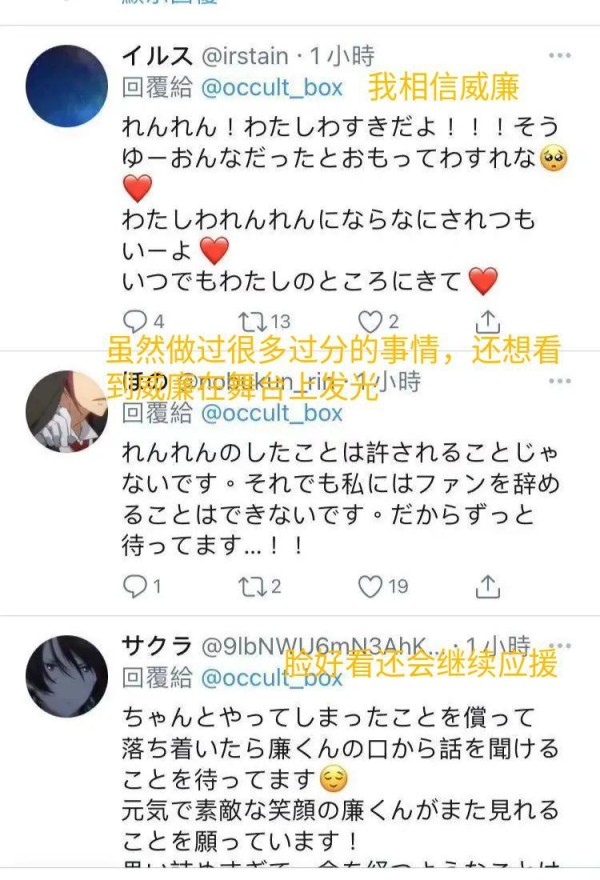Open @occult_box link in イルス's reply
The image size is (600, 880).
[272, 88]
